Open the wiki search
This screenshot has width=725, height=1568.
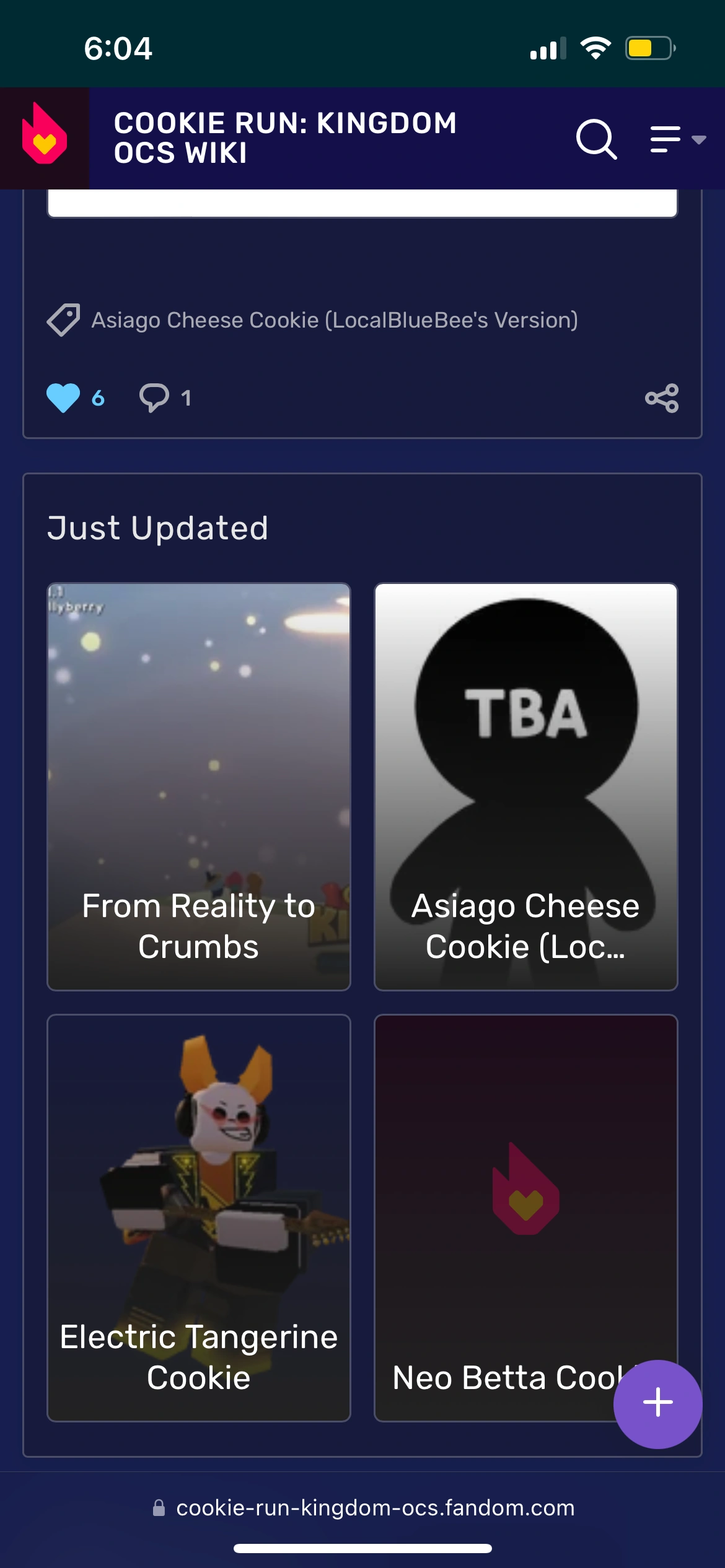click(x=595, y=139)
